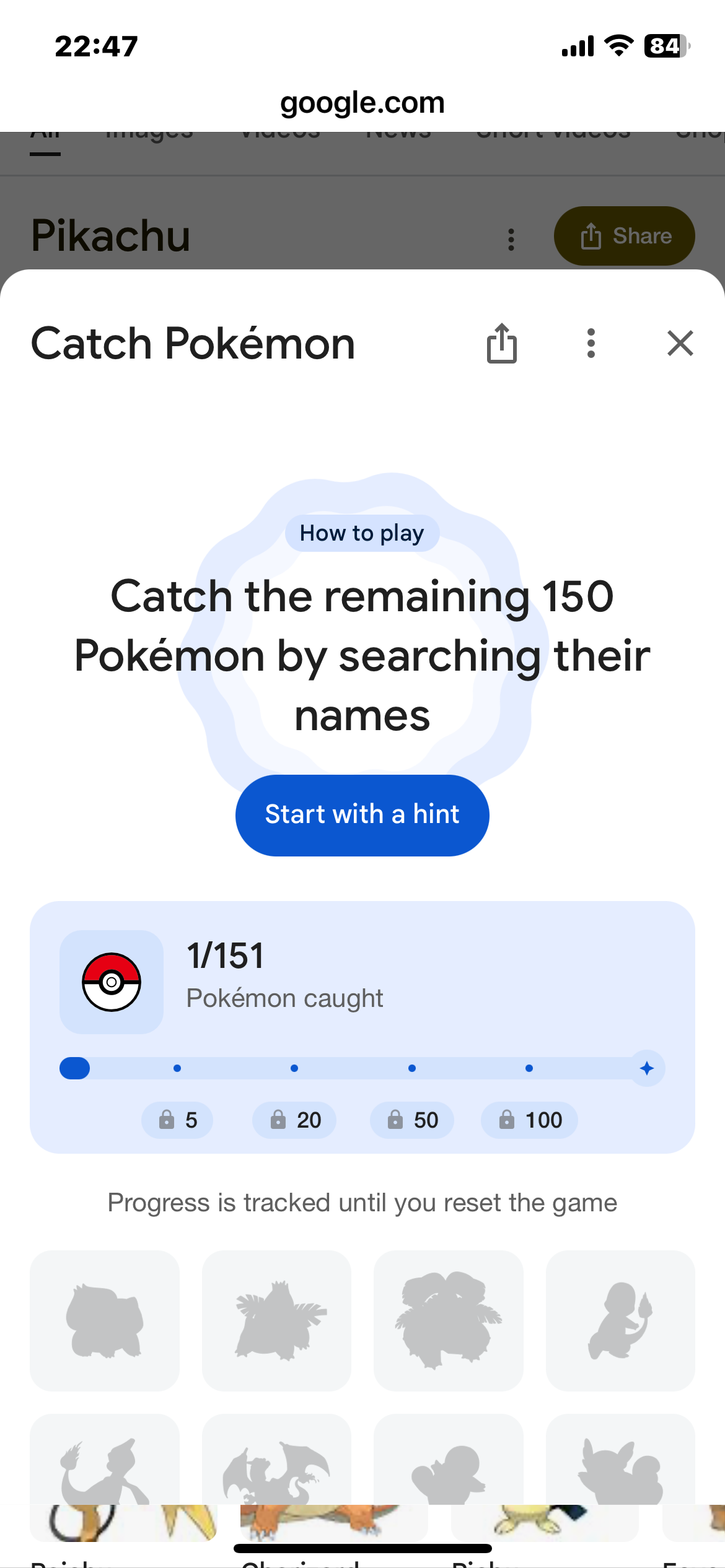The height and width of the screenshot is (1568, 725).
Task: Select the Venusaur silhouette tile
Action: click(449, 1320)
